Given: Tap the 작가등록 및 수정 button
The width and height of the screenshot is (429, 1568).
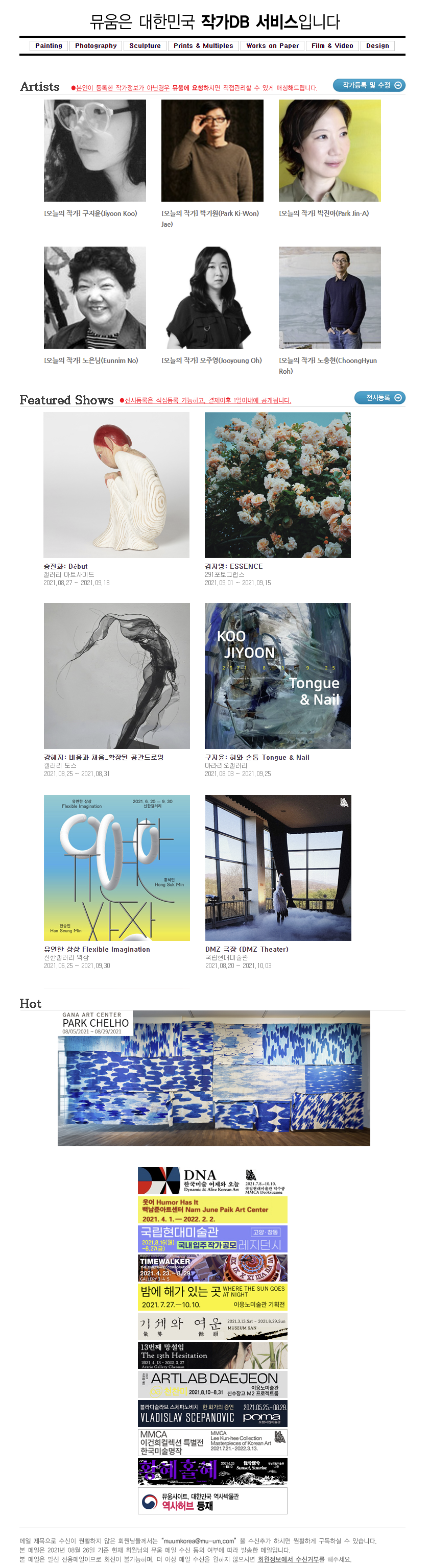Looking at the screenshot, I should click(x=369, y=85).
